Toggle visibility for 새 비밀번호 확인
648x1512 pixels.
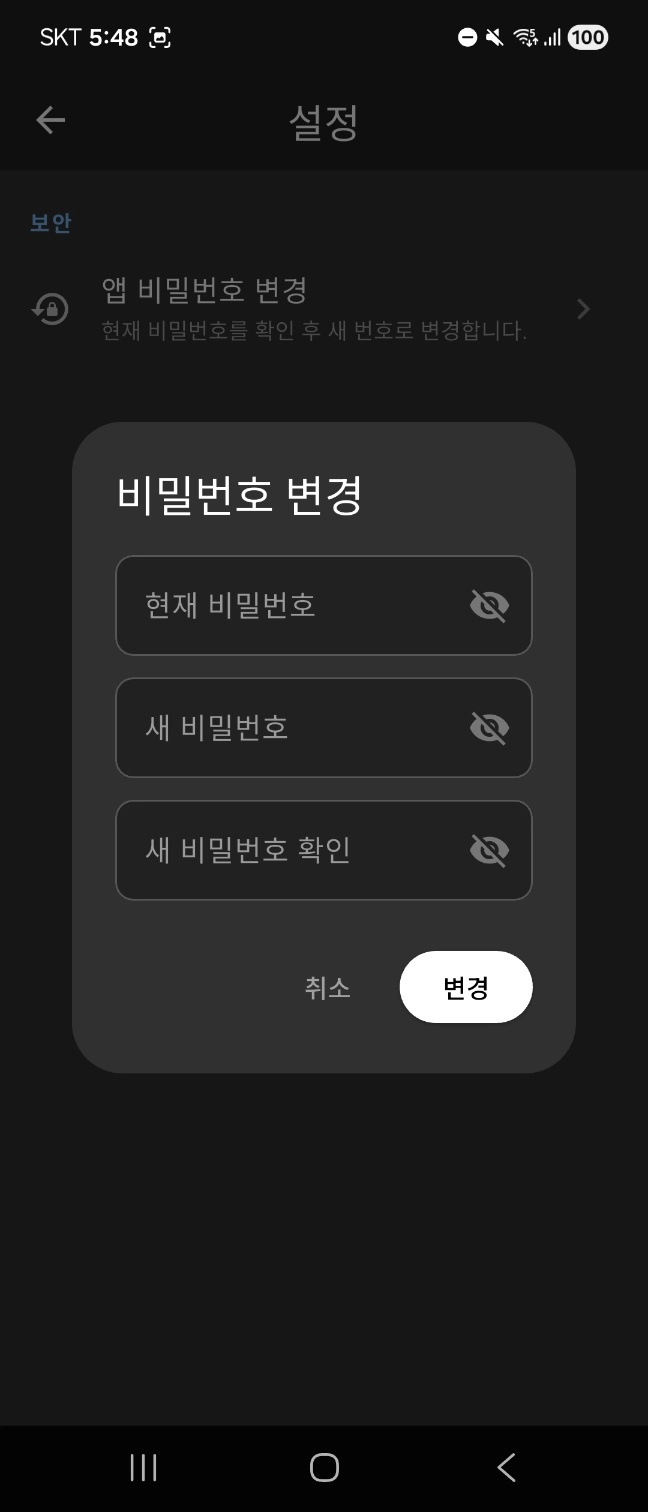click(489, 850)
